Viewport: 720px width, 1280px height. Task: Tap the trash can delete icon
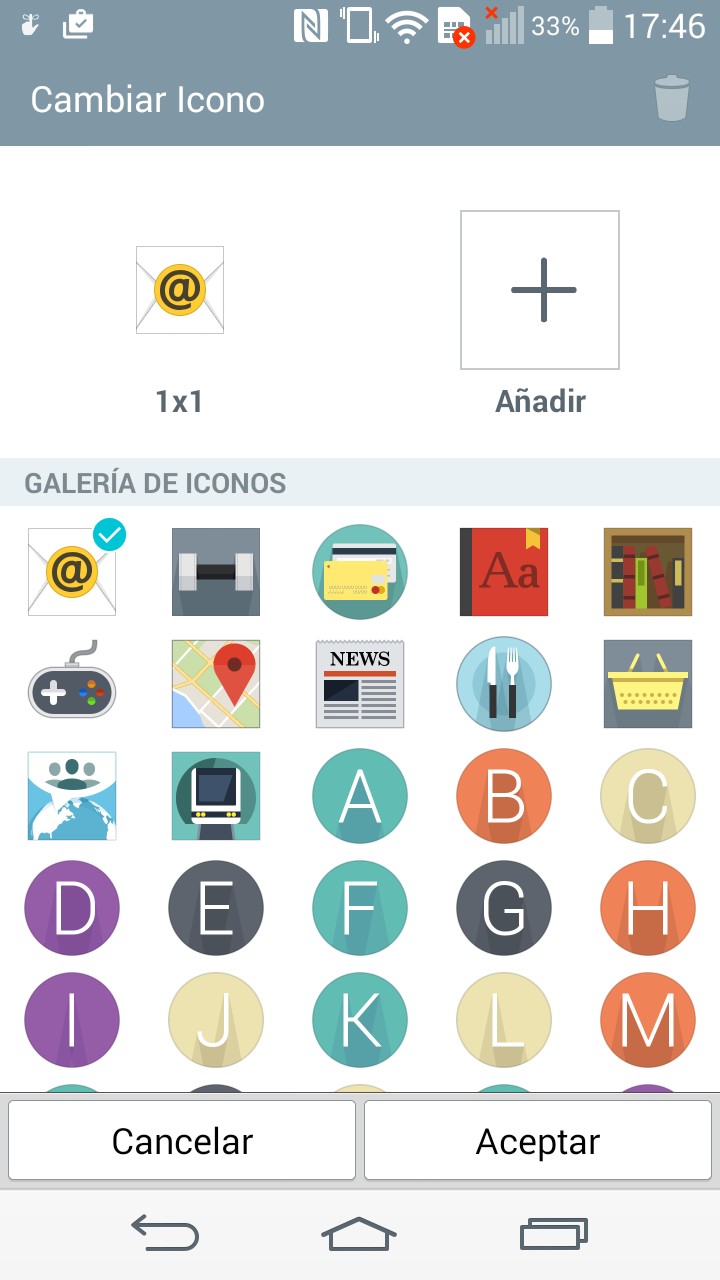[672, 99]
